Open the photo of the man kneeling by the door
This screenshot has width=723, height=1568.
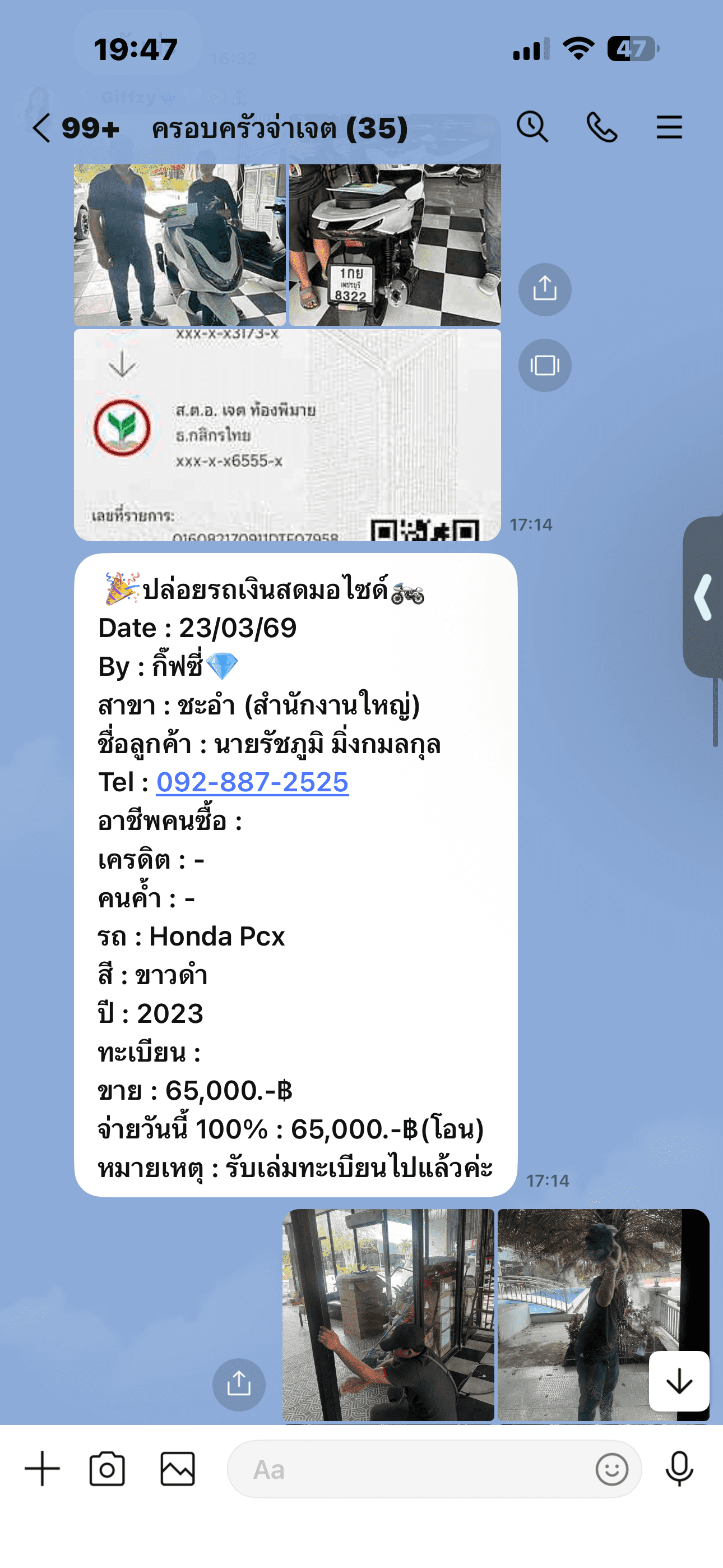388,1314
